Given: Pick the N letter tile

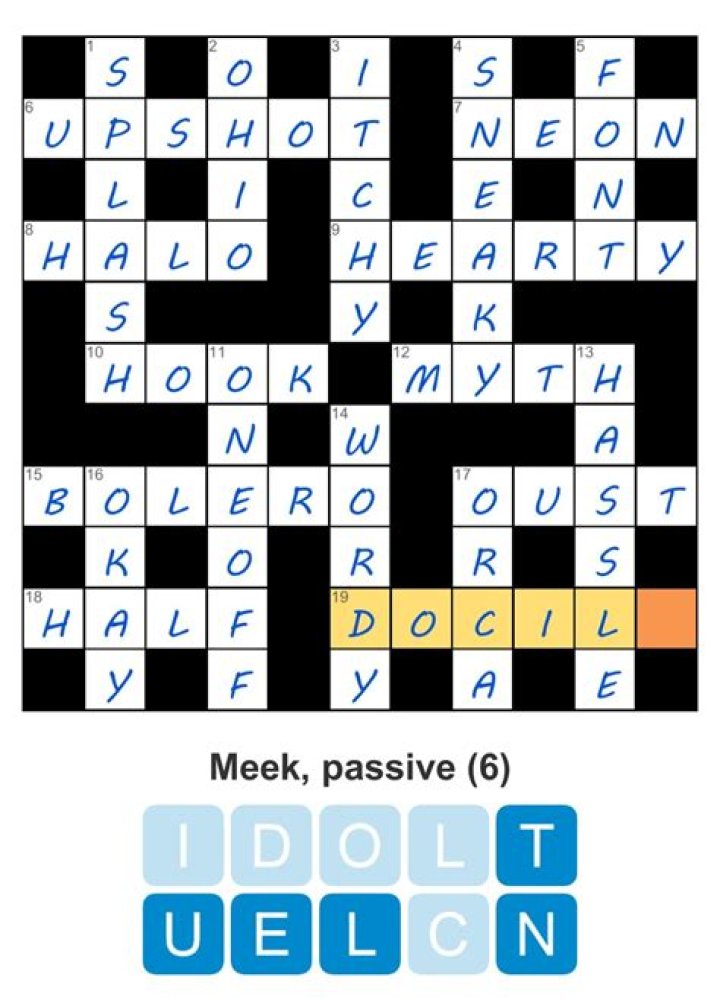Looking at the screenshot, I should [x=537, y=934].
